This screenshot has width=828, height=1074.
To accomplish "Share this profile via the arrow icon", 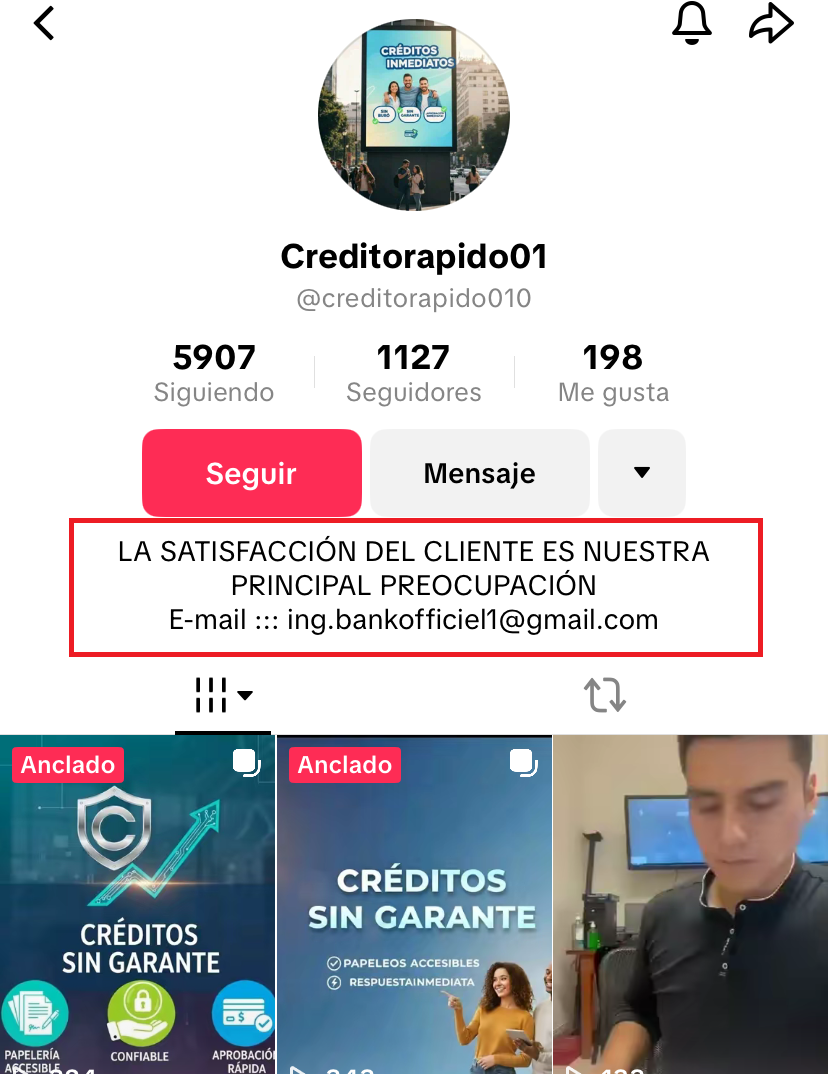I will coord(771,24).
